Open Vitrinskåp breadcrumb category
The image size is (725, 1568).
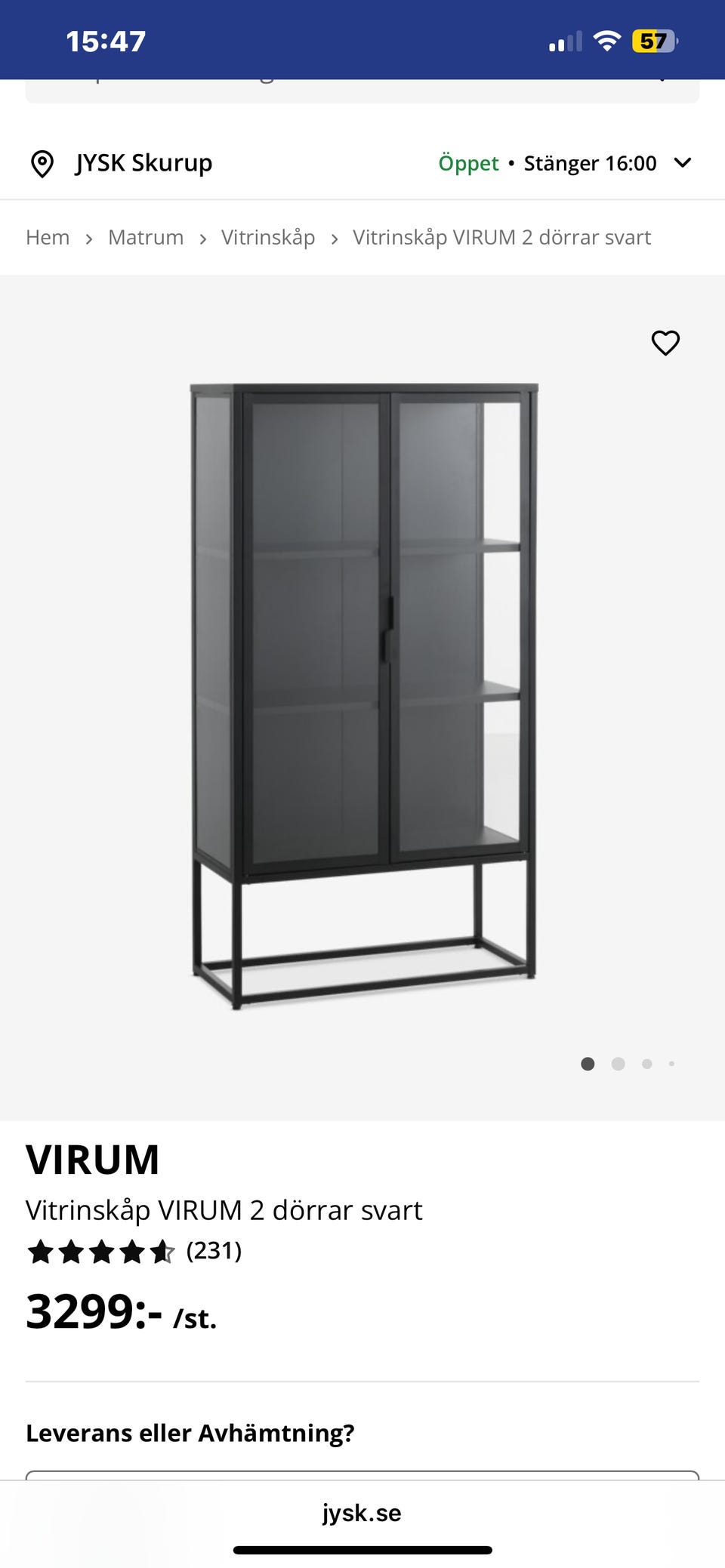pos(268,237)
